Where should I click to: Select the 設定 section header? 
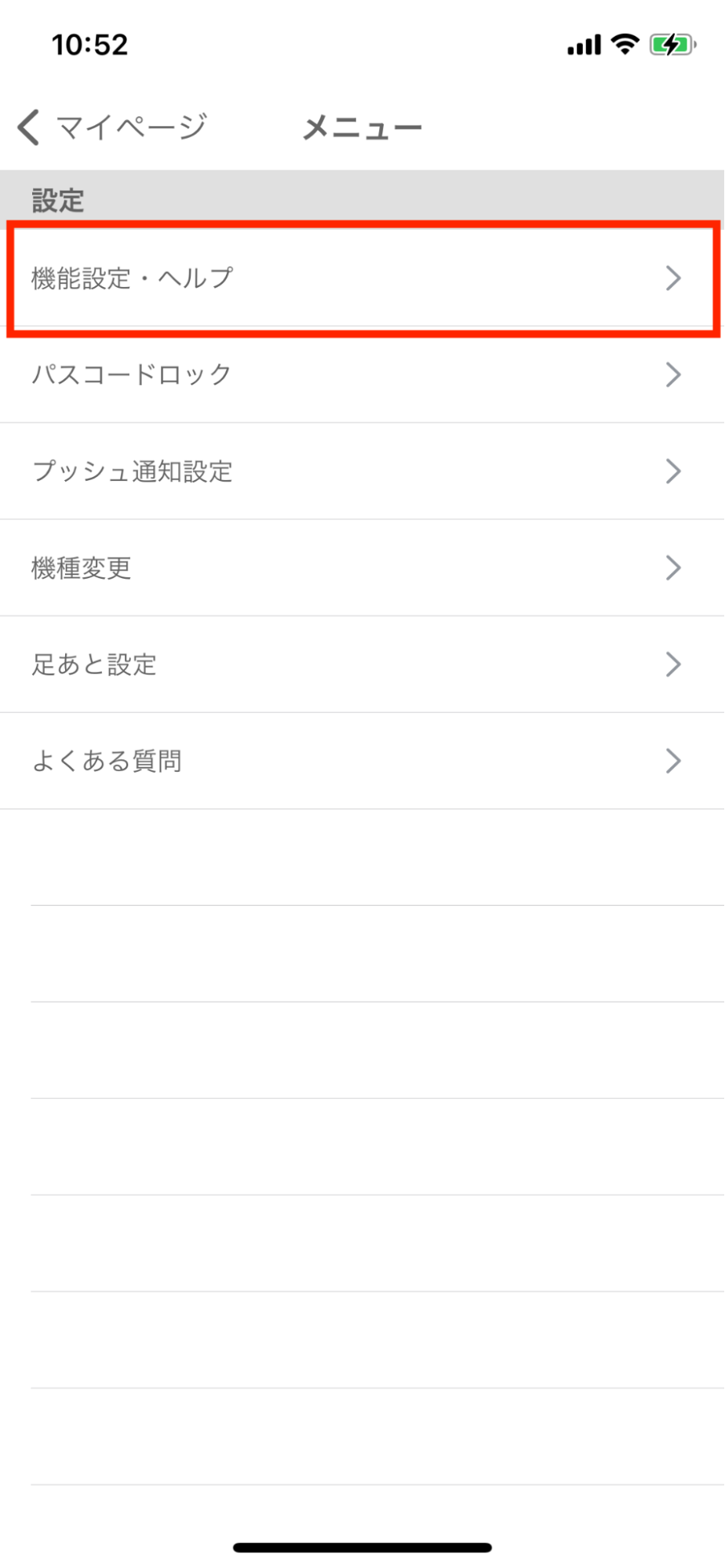[55, 198]
